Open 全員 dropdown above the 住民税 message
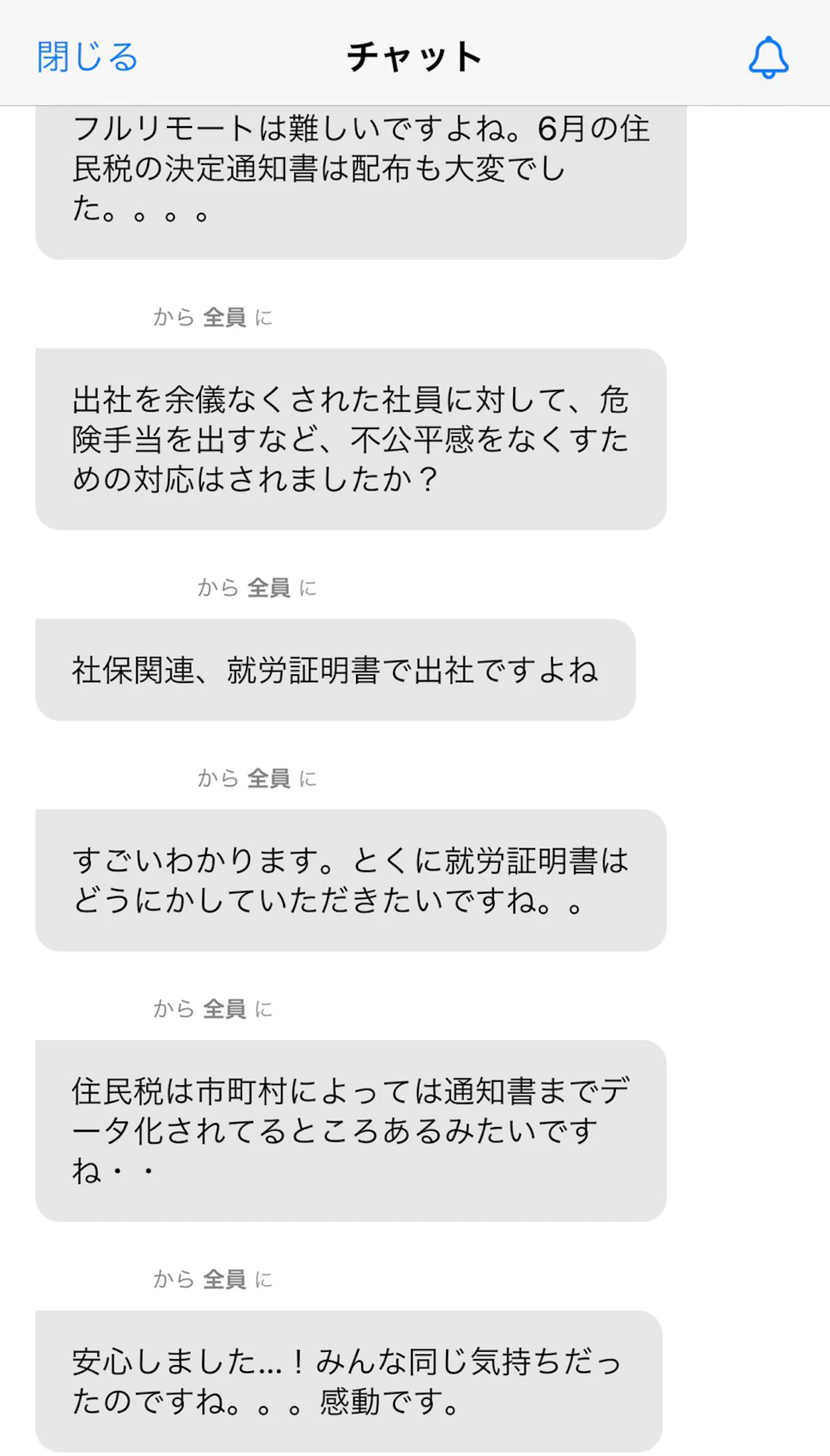Image resolution: width=830 pixels, height=1456 pixels. tap(225, 1009)
